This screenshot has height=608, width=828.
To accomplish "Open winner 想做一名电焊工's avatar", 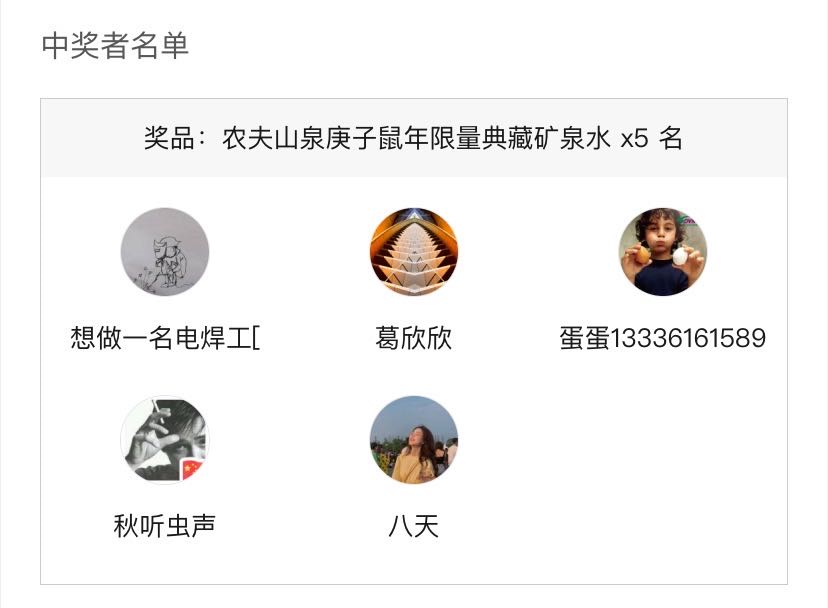I will [x=165, y=252].
